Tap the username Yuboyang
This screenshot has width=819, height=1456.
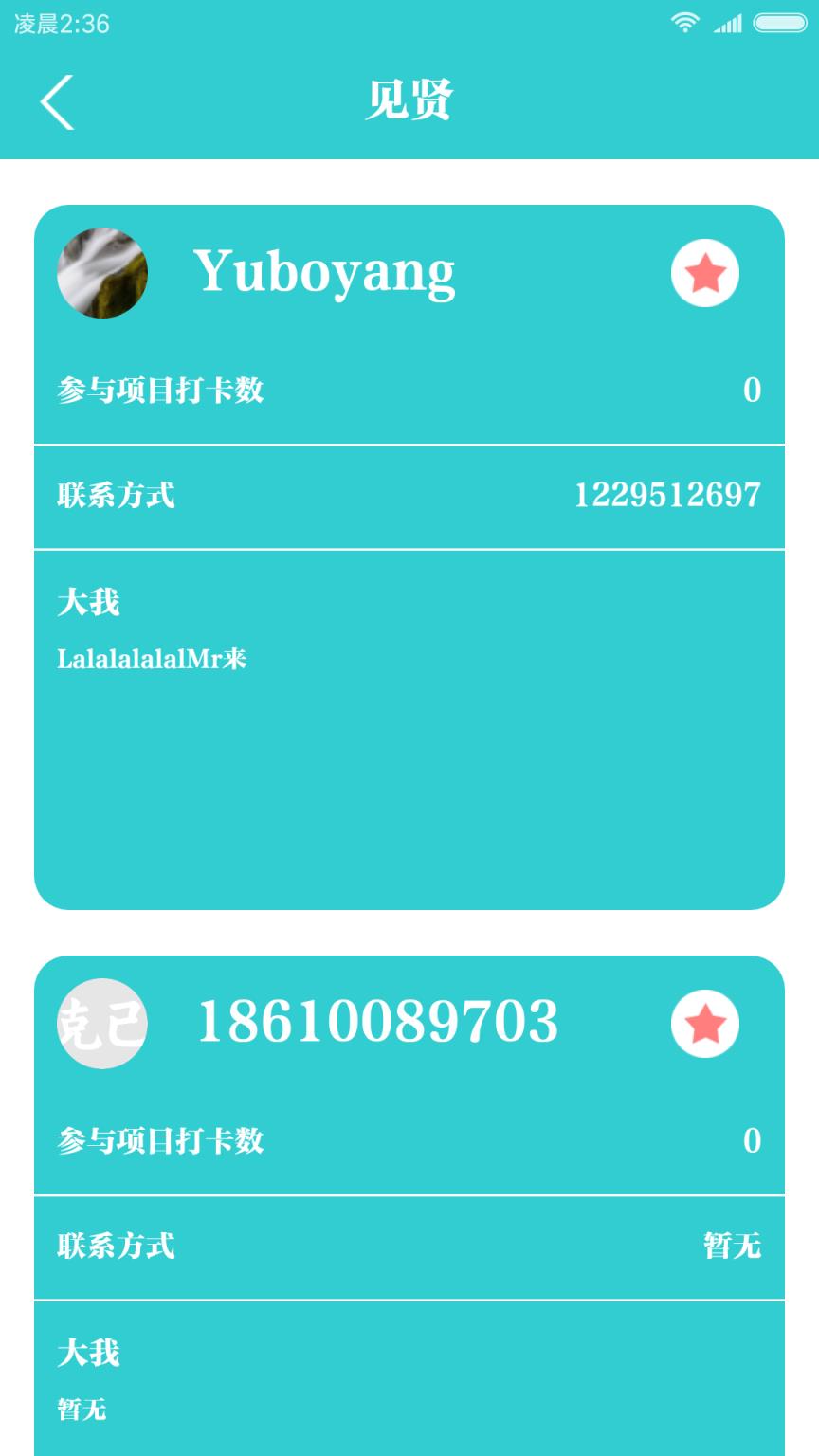tap(326, 271)
